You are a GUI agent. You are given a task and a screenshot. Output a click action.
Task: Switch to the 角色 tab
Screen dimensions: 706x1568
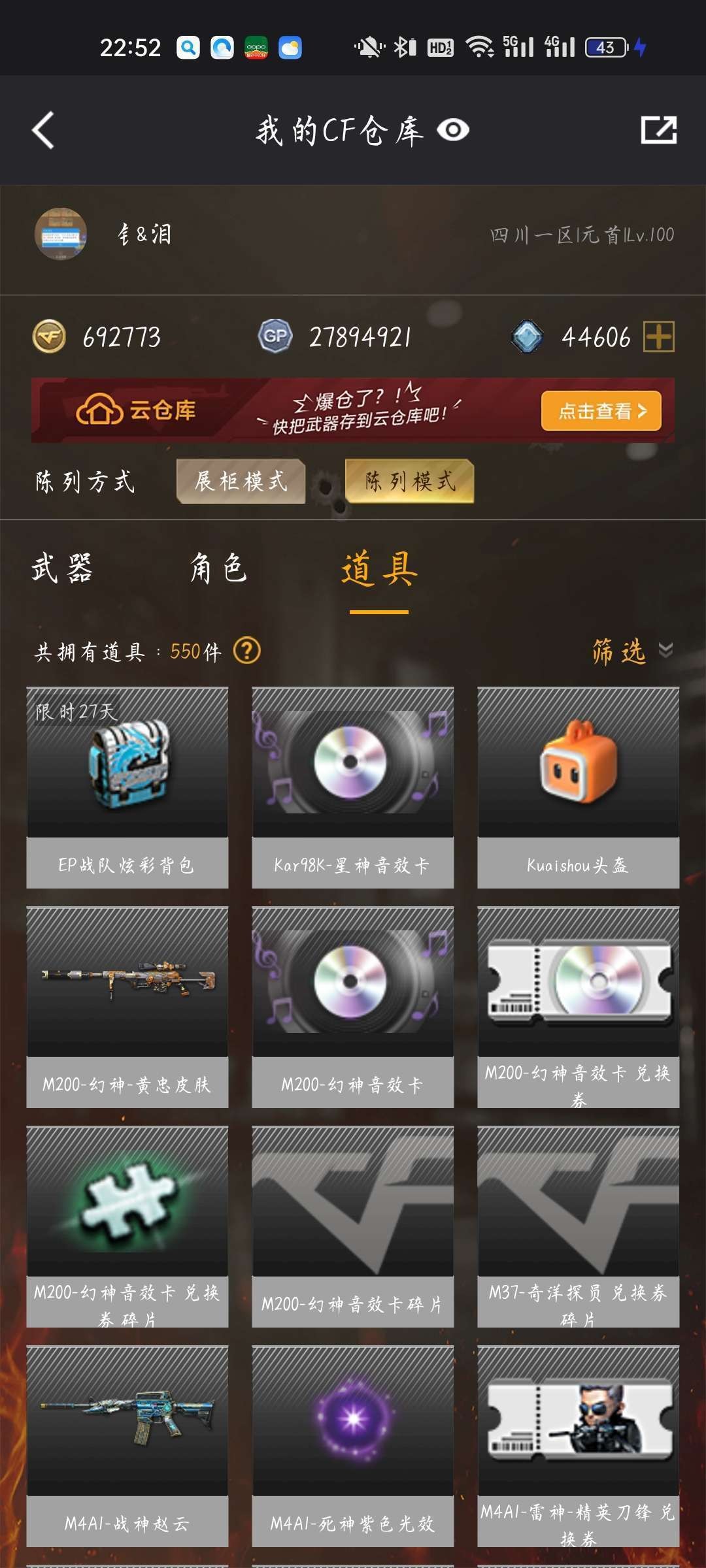pos(218,568)
